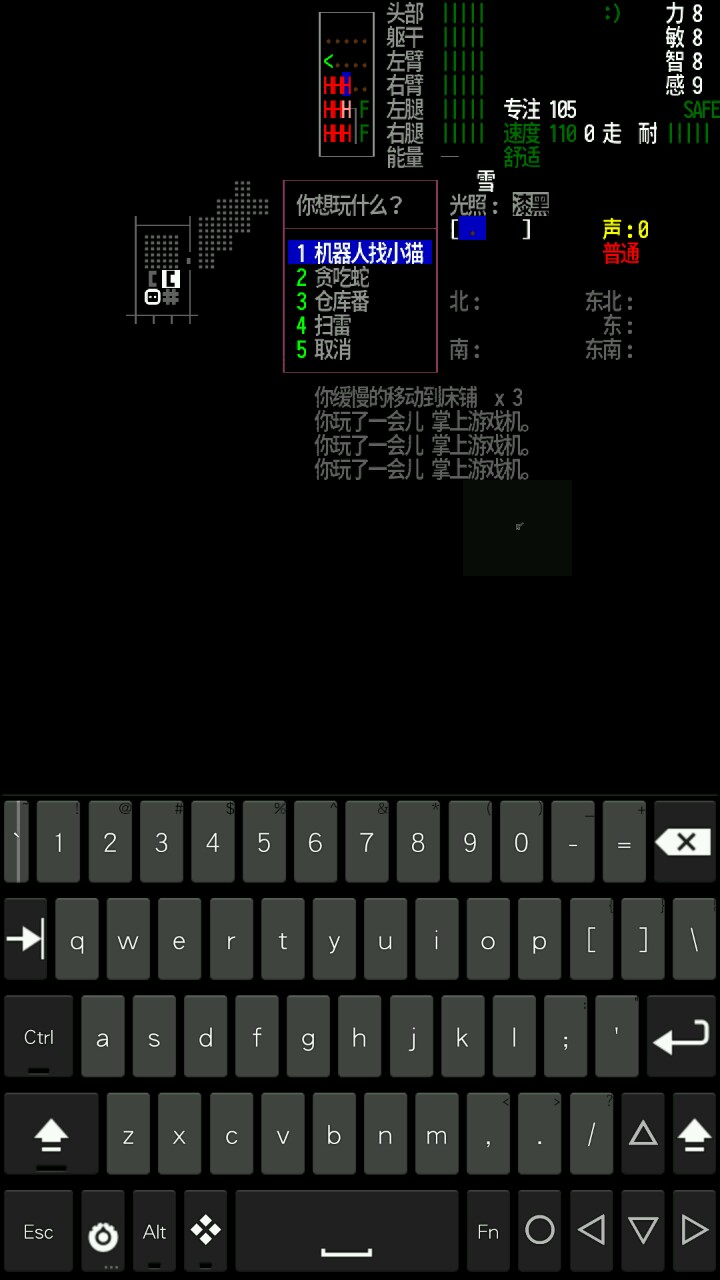Tap the spacebar key
Image resolution: width=720 pixels, height=1280 pixels.
click(346, 1232)
